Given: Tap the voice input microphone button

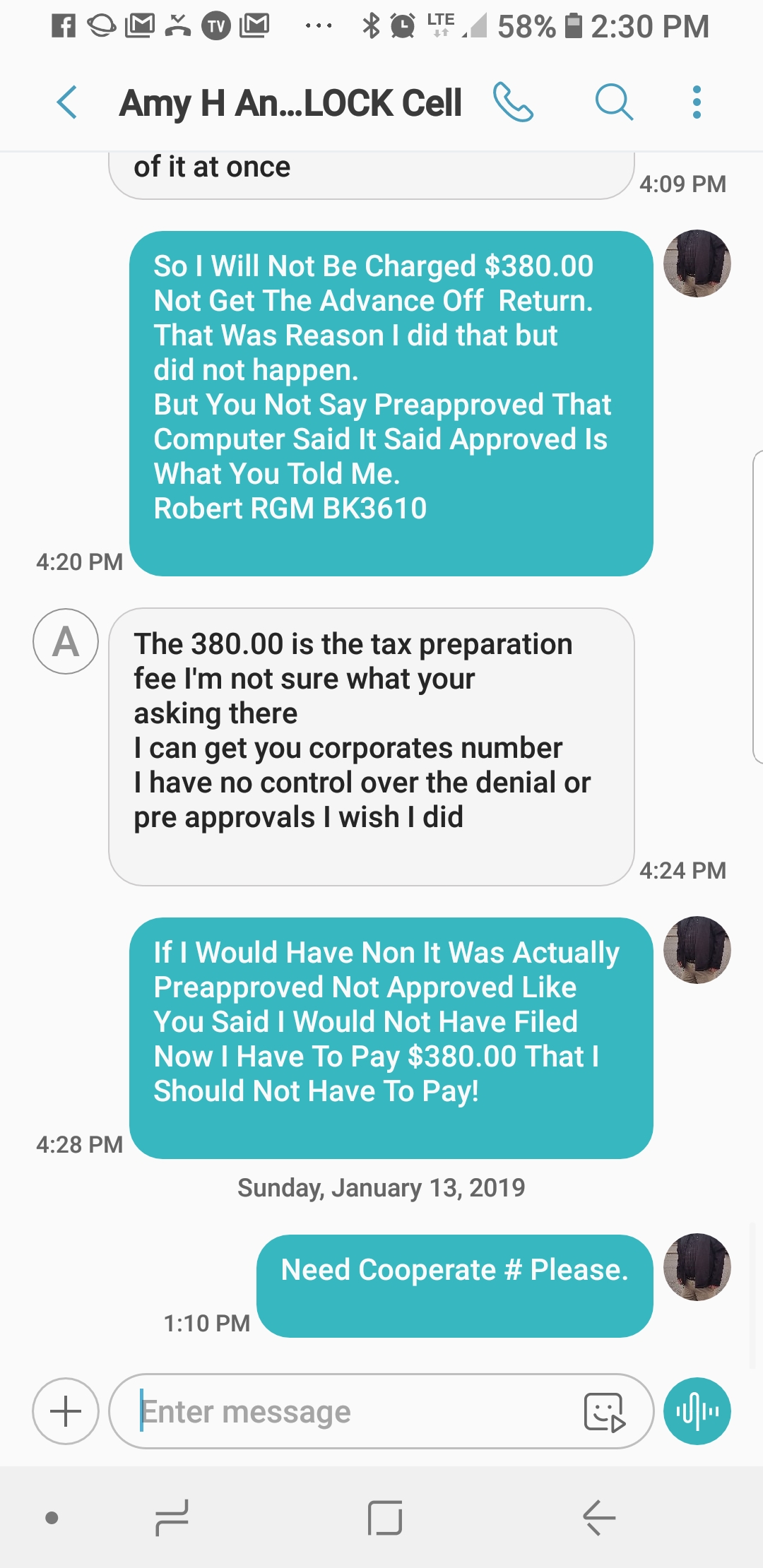Looking at the screenshot, I should pos(697,1410).
